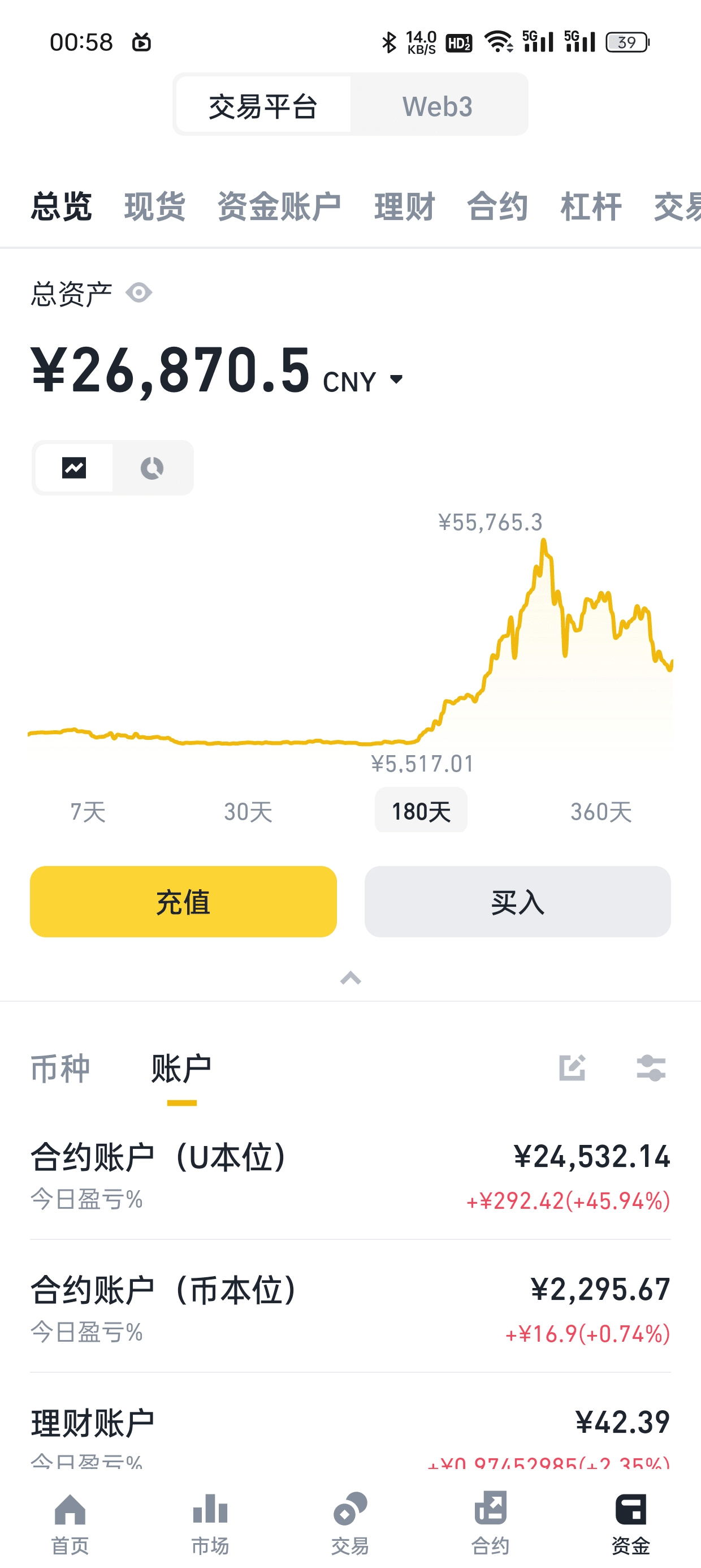Open 合约账户（U本位）account details
The height and width of the screenshot is (1568, 701).
click(350, 1176)
